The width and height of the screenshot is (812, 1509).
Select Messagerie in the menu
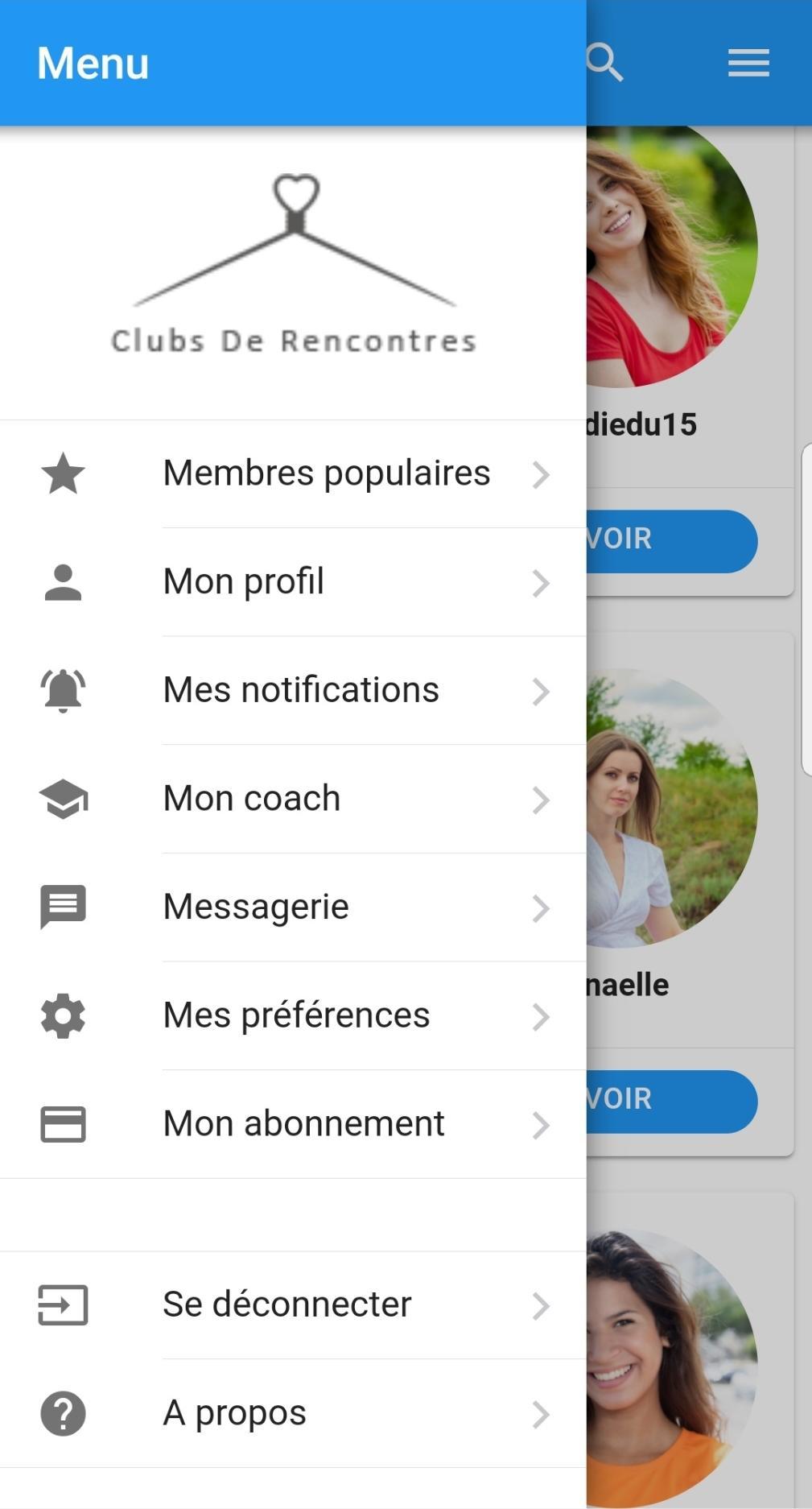click(x=254, y=907)
